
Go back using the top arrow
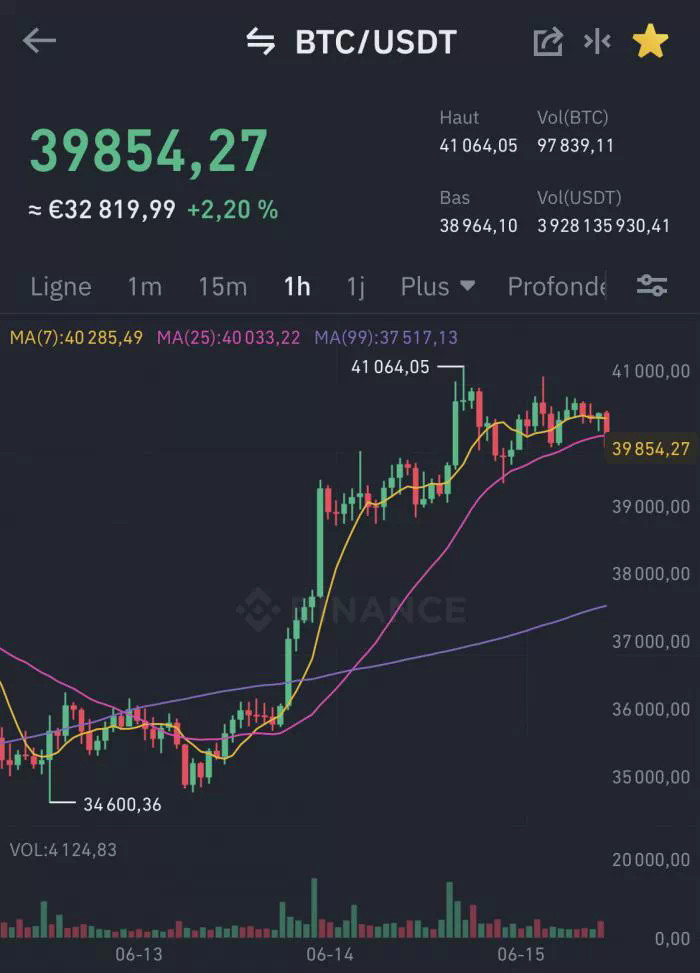39,41
